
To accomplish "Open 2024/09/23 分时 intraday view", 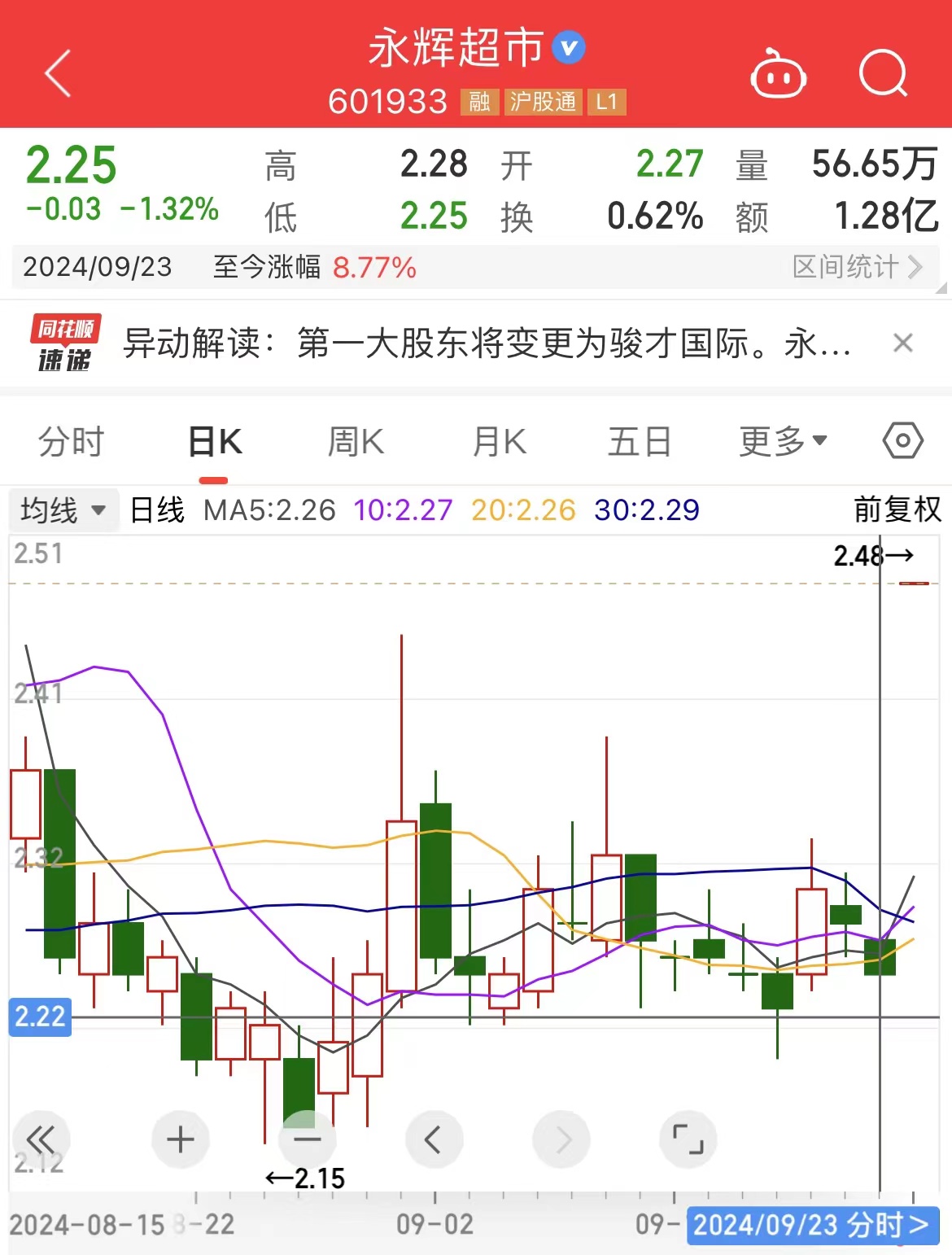I will (x=812, y=1225).
